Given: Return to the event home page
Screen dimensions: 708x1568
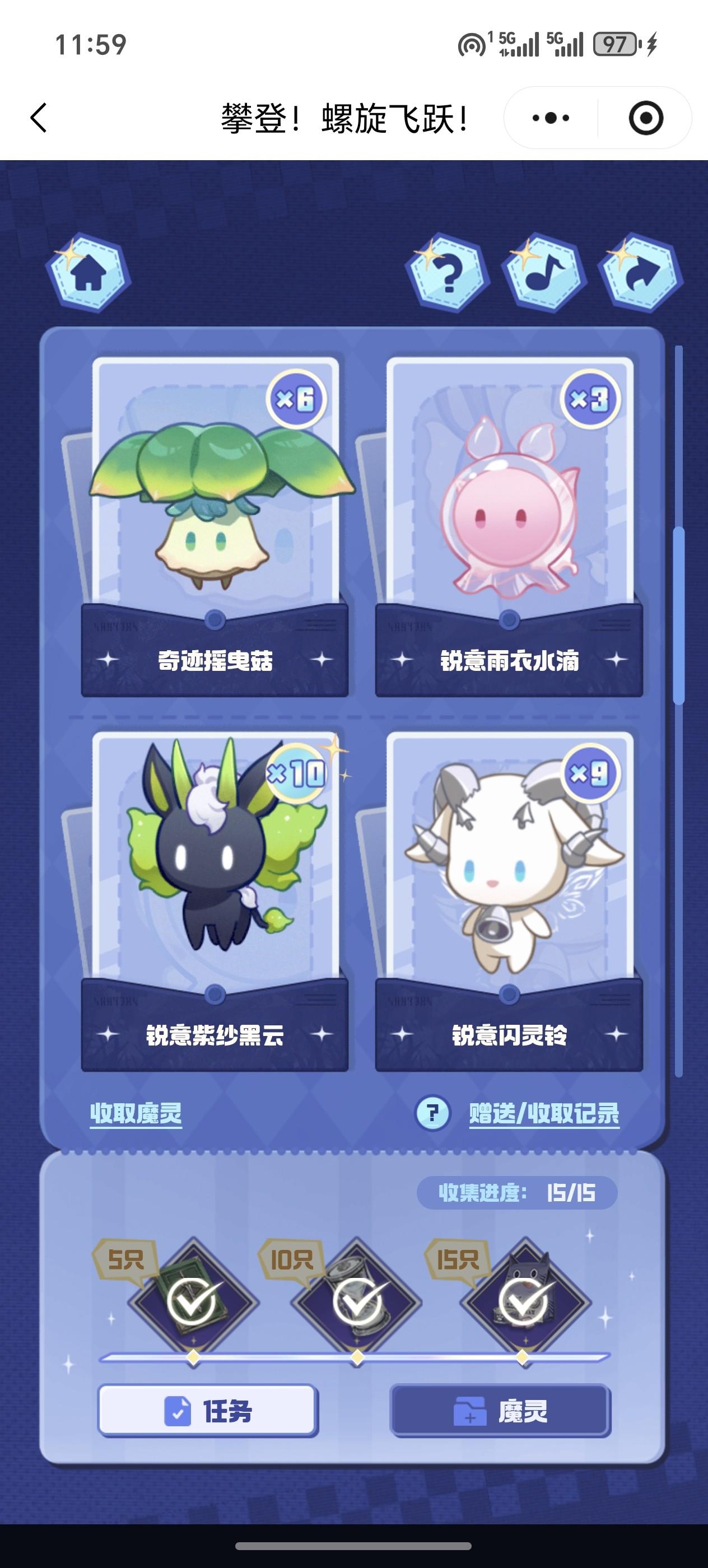Looking at the screenshot, I should click(88, 273).
